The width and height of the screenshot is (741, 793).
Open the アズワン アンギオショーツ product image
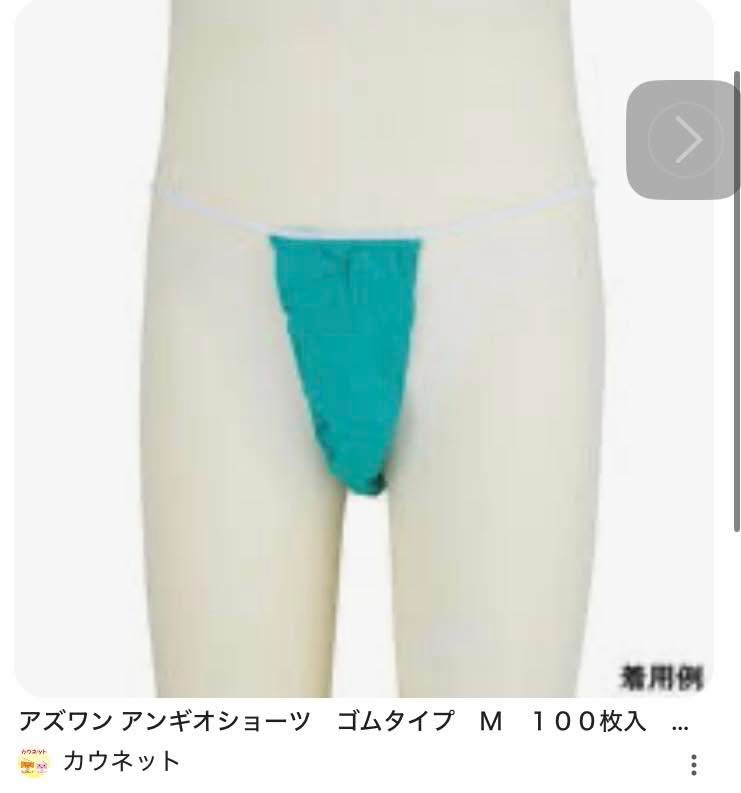360,350
